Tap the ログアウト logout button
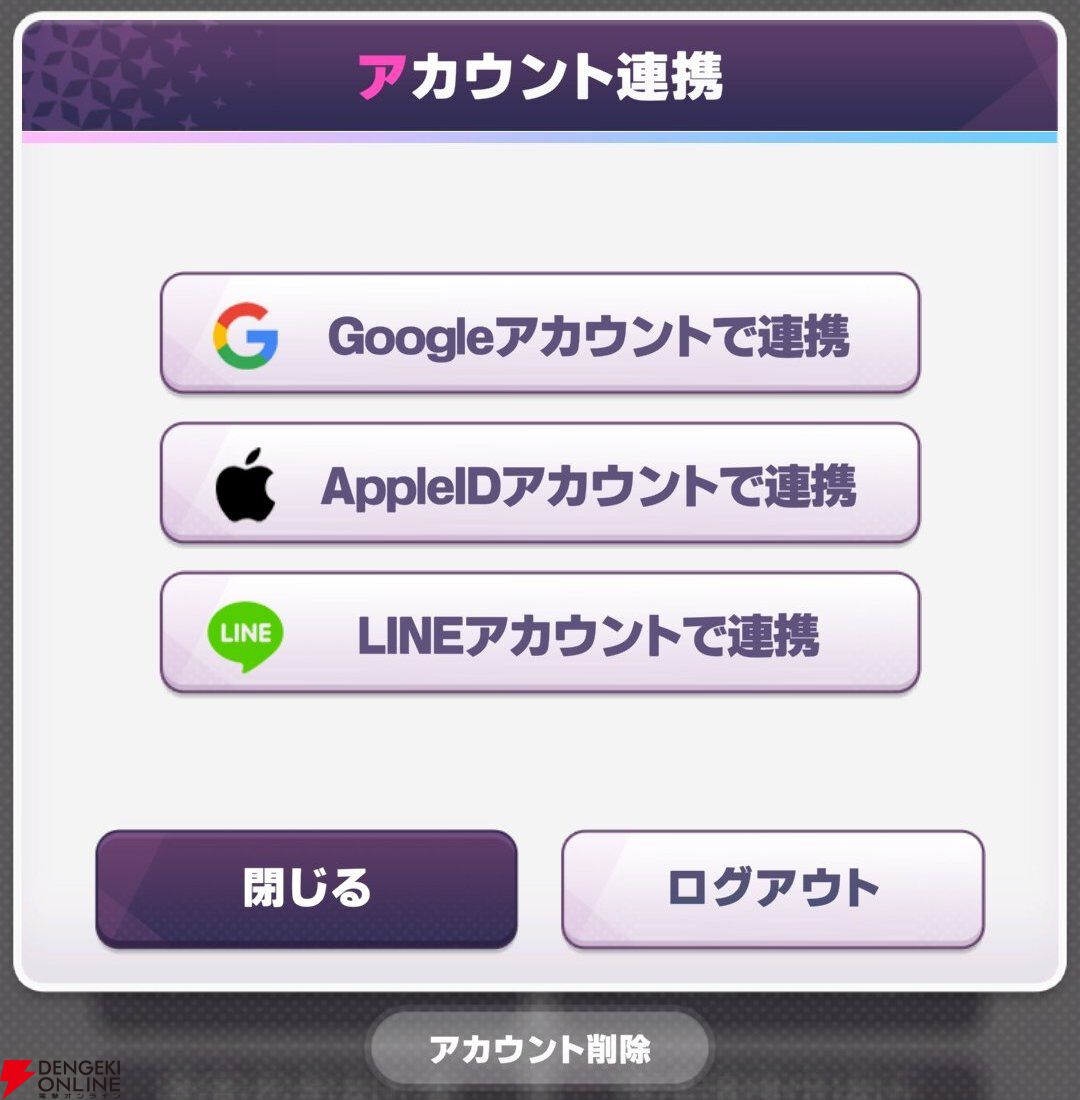Image resolution: width=1080 pixels, height=1100 pixels. [x=772, y=888]
